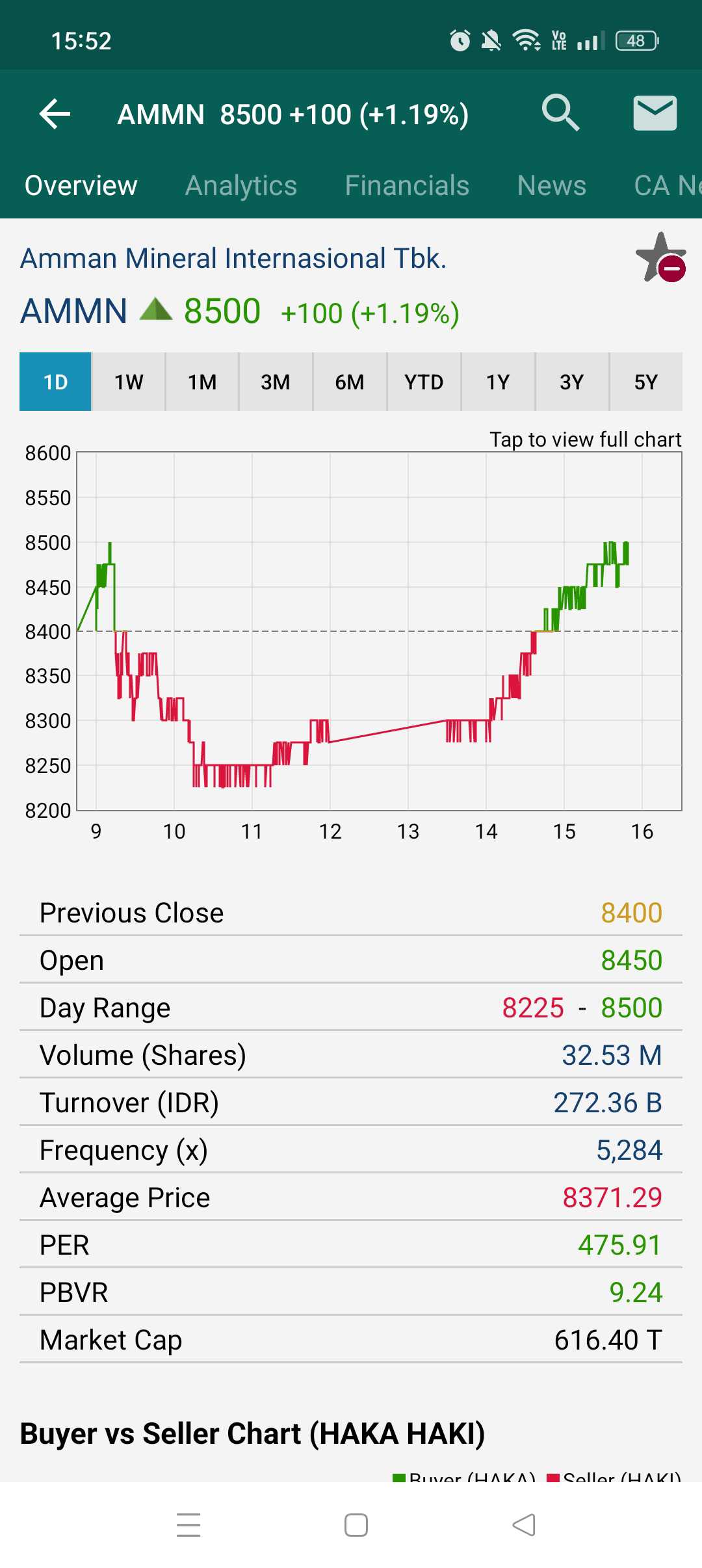The image size is (702, 1568).
Task: View the 3Y price chart
Action: tap(572, 382)
